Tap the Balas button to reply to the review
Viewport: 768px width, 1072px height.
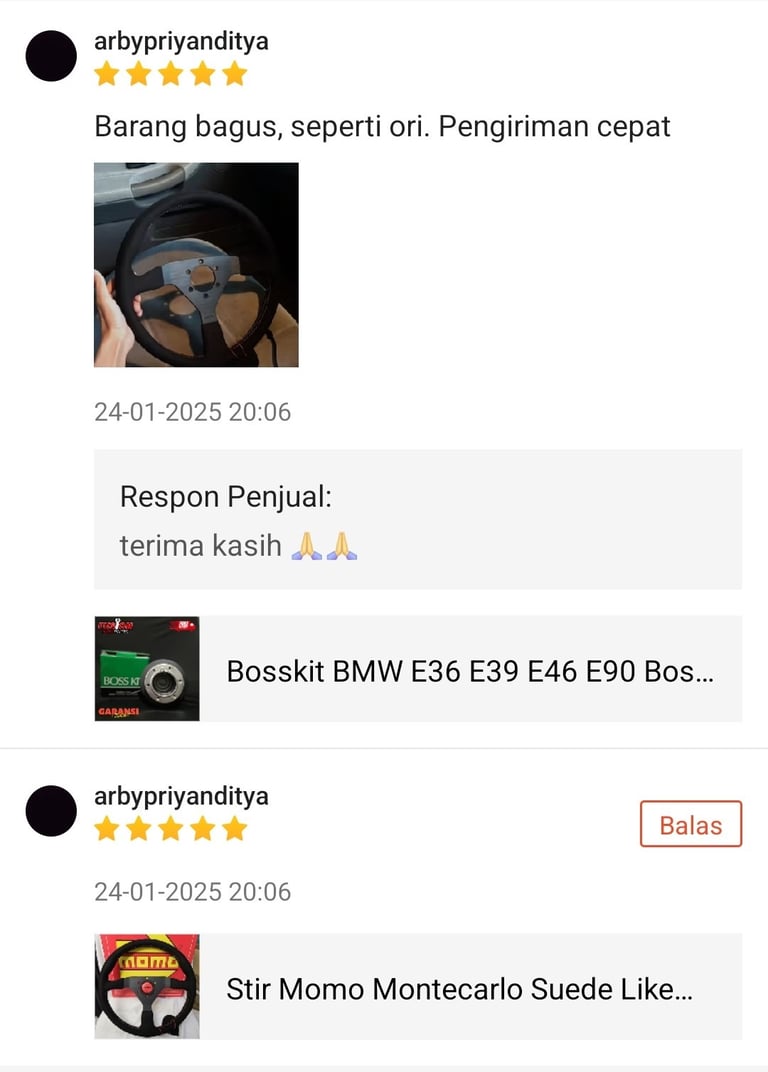click(x=690, y=824)
